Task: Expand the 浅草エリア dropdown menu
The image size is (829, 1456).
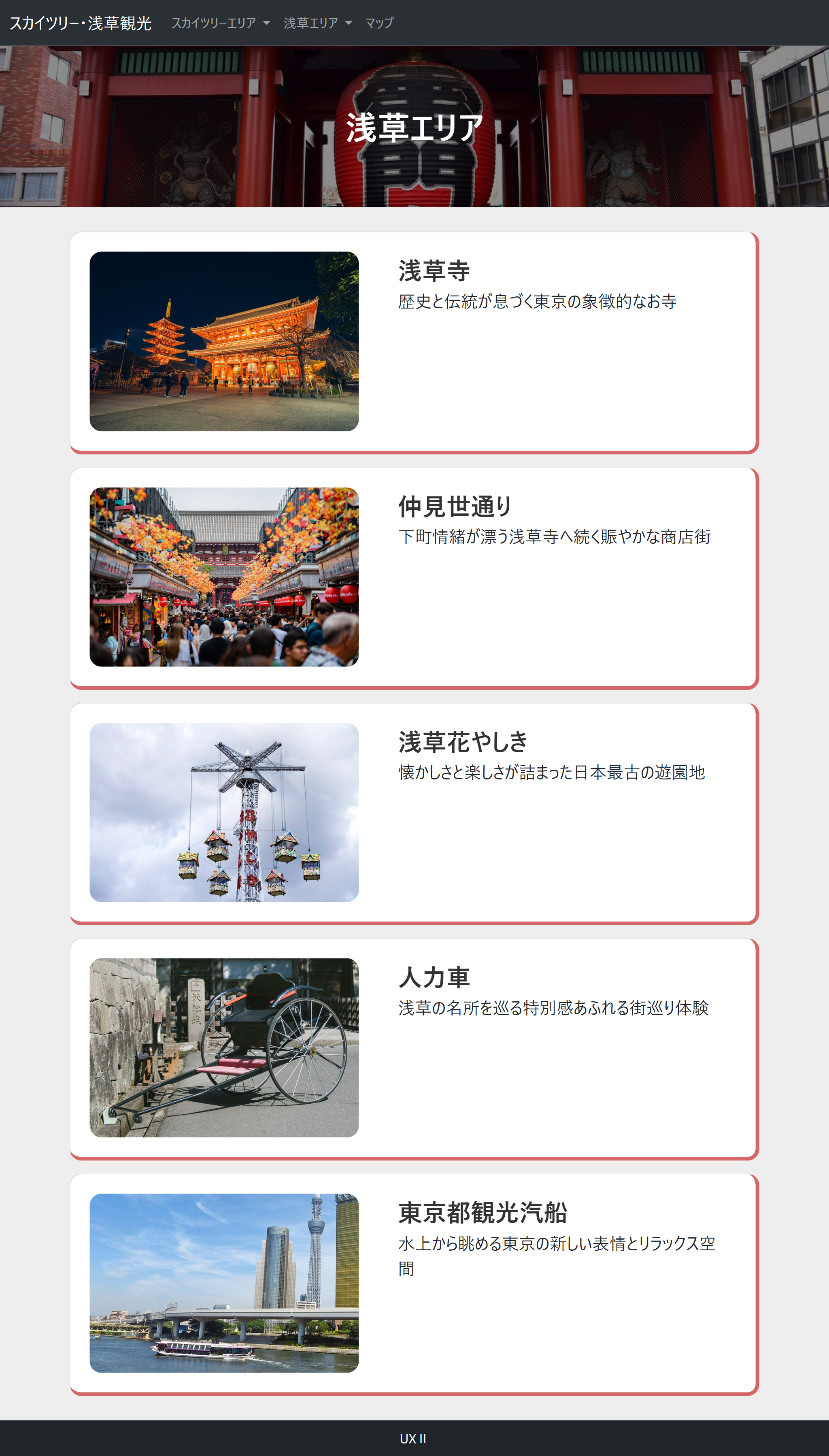Action: click(x=318, y=23)
